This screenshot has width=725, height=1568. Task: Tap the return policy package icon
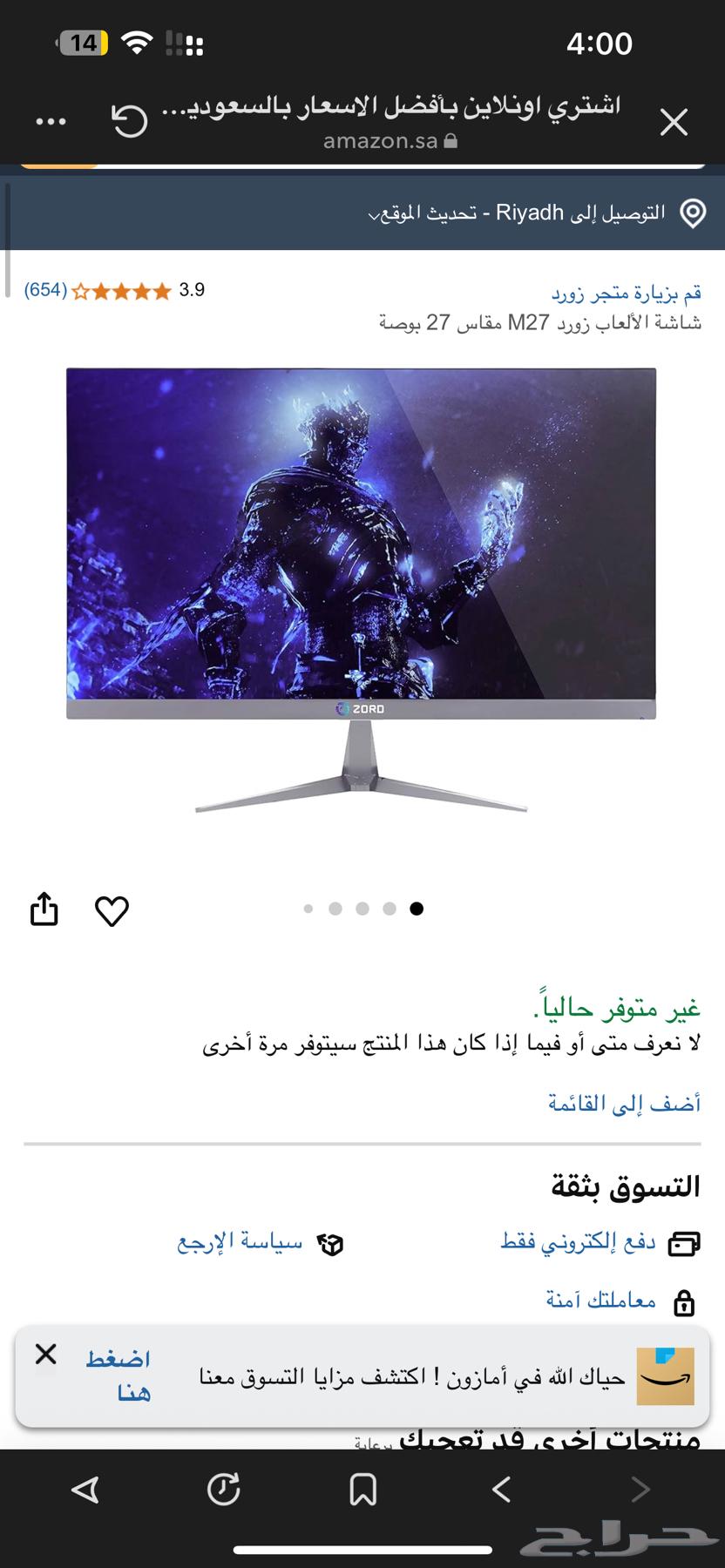(x=332, y=1245)
